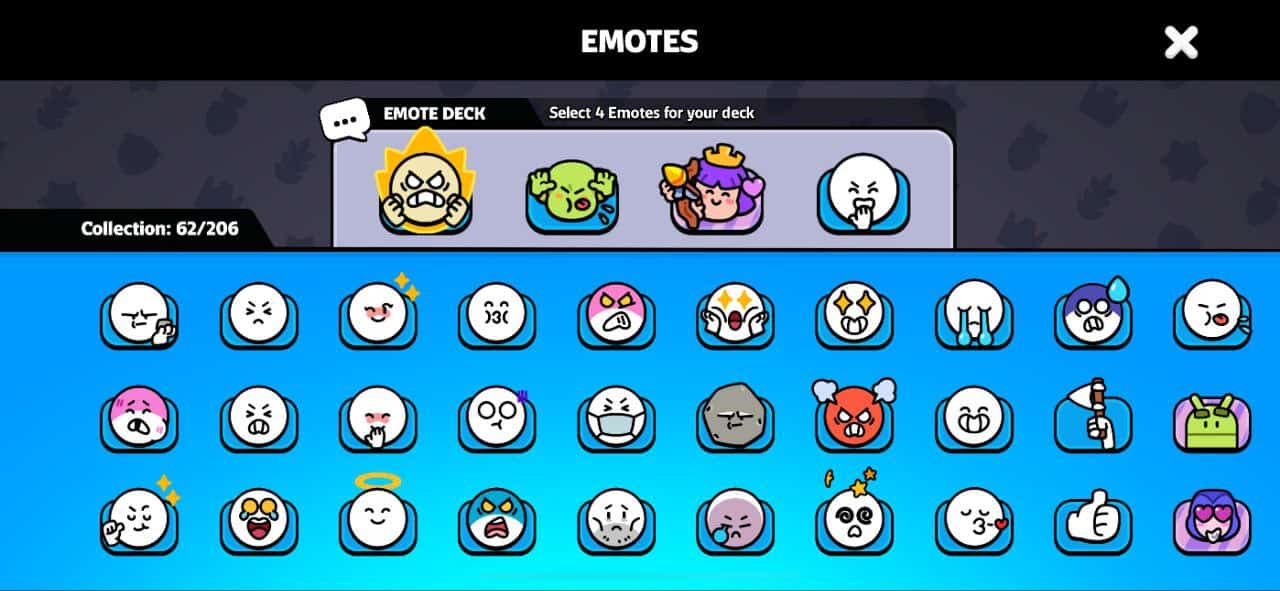This screenshot has height=591, width=1280.
Task: Pick the pink-haired angry emote
Action: tap(615, 313)
